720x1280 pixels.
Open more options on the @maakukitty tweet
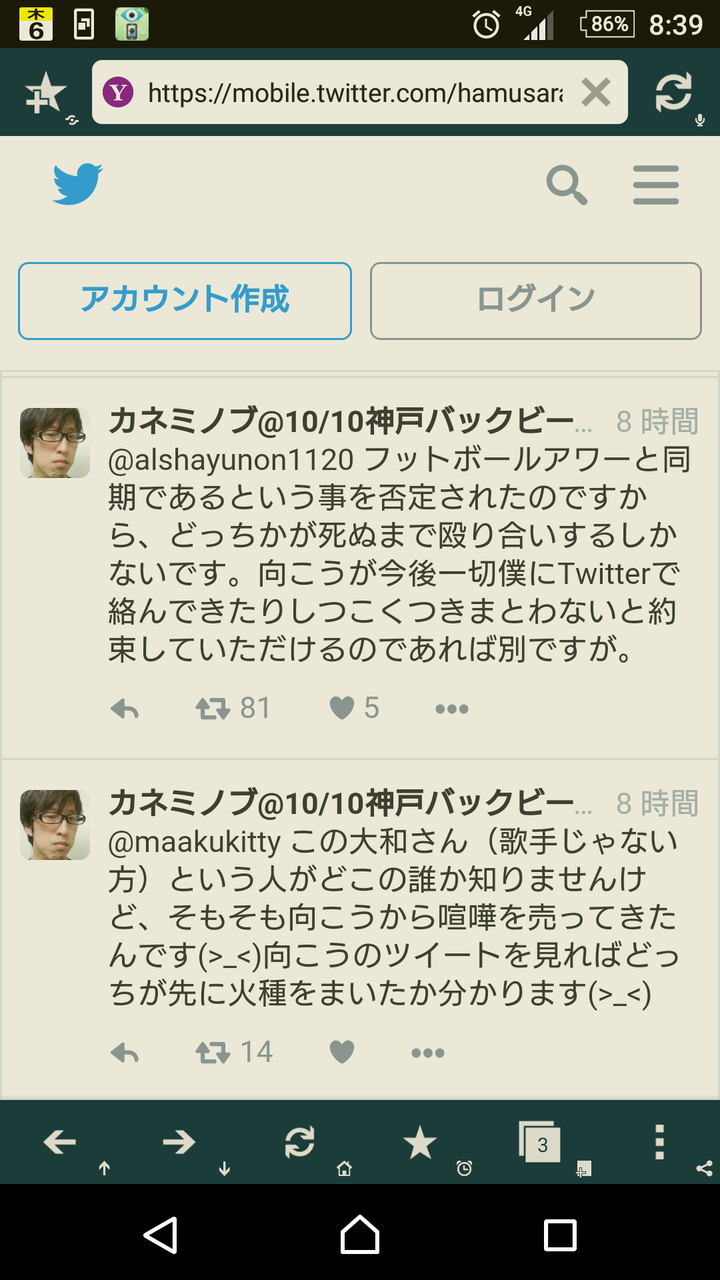coord(428,1052)
